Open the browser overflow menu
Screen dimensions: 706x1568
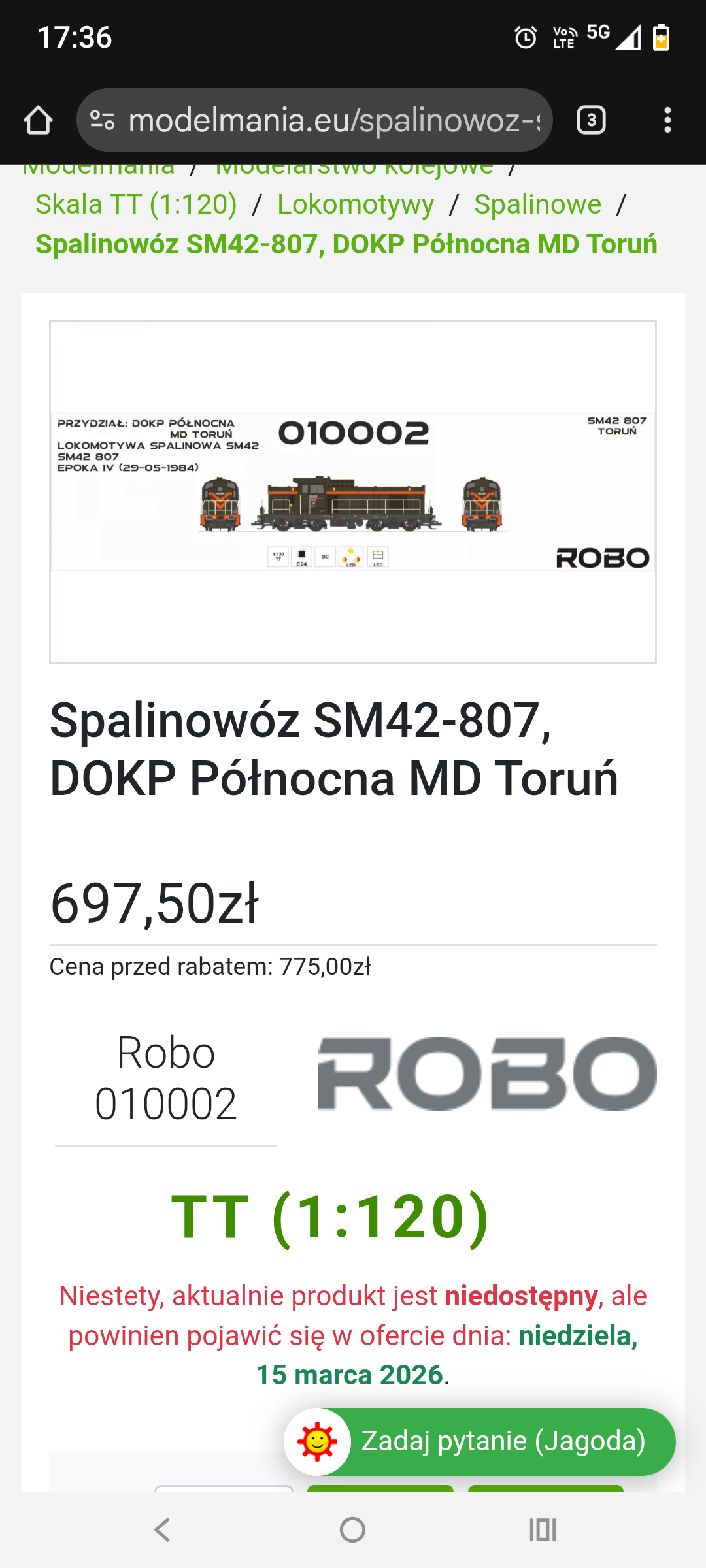(x=667, y=120)
